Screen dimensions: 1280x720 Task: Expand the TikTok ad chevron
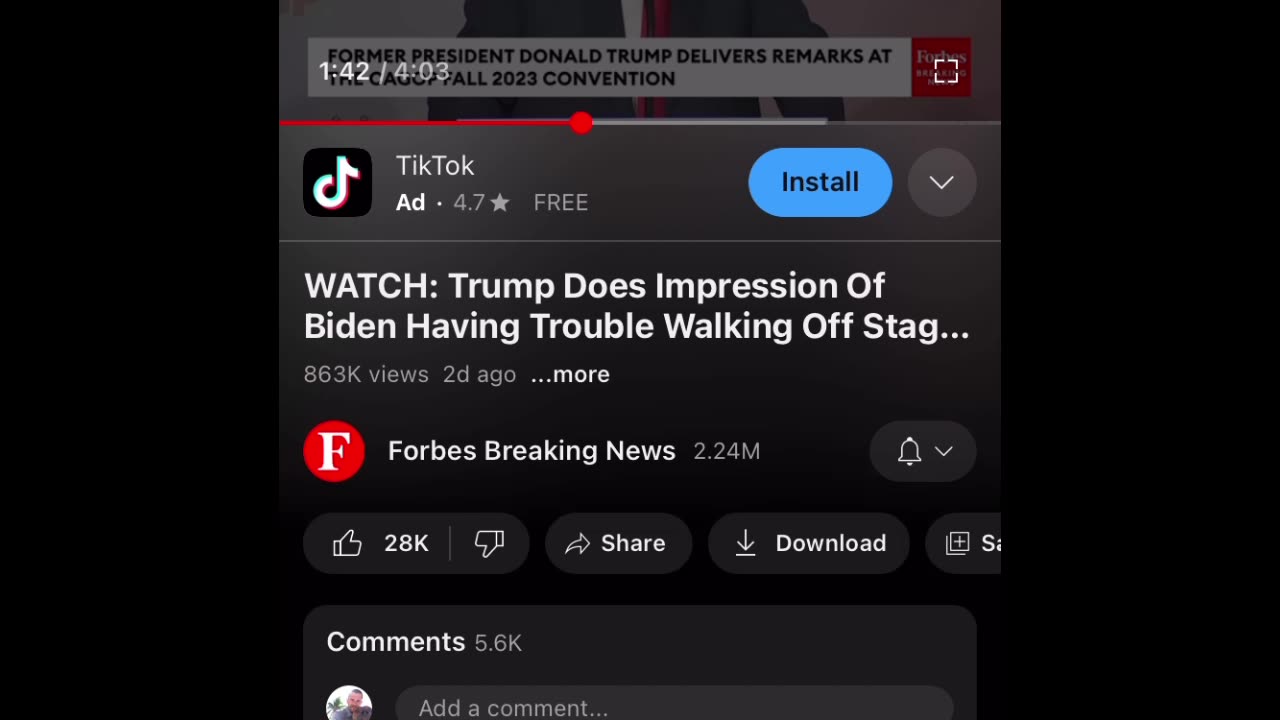942,182
